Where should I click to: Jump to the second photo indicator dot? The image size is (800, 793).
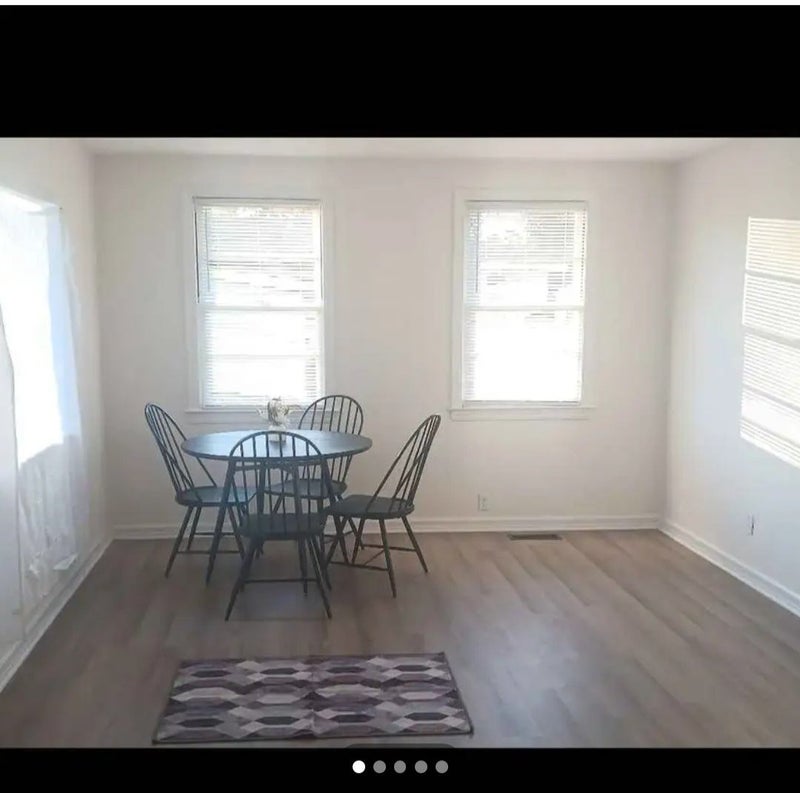coord(380,767)
